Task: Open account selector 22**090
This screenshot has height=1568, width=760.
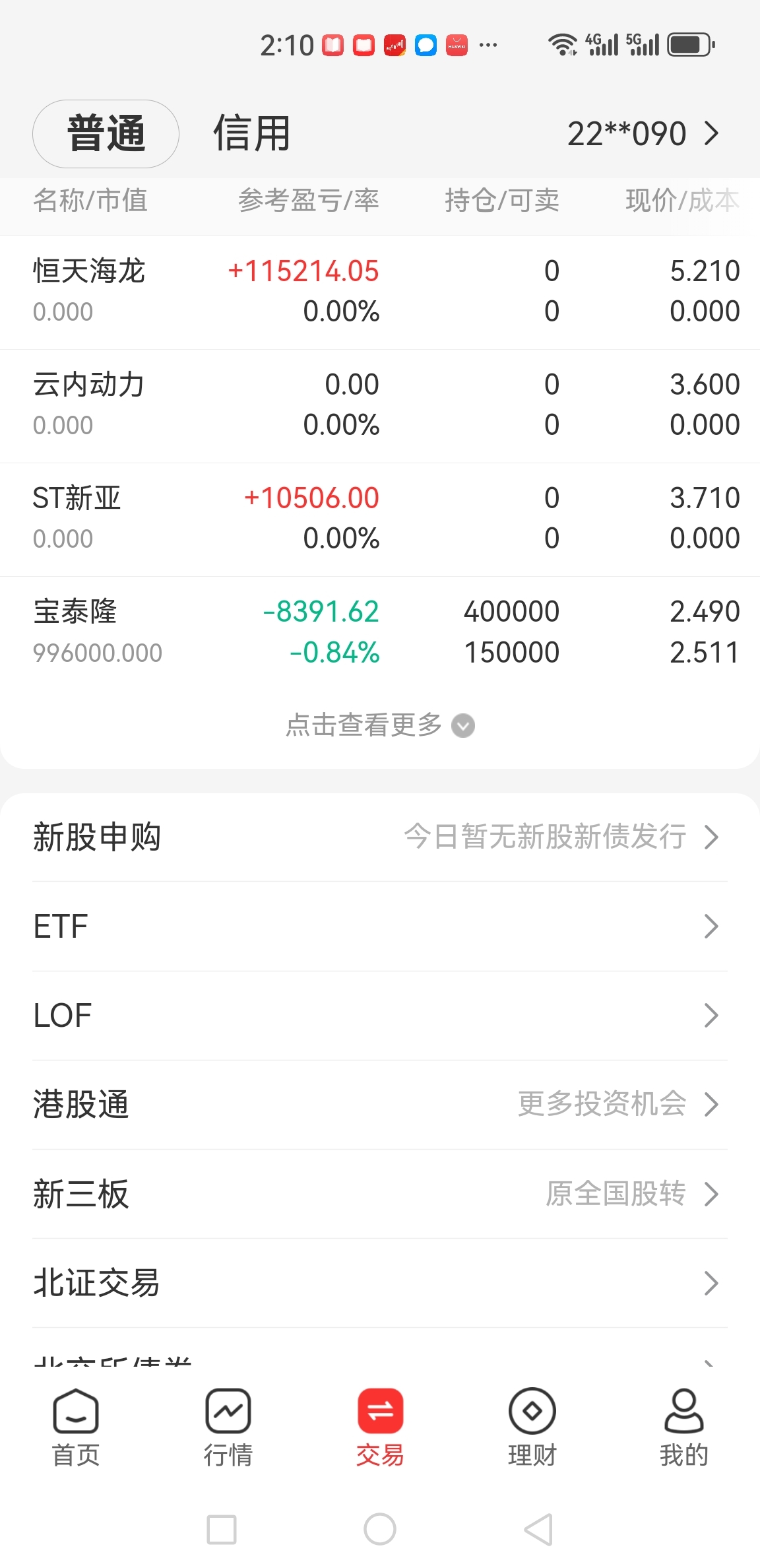Action: point(643,134)
